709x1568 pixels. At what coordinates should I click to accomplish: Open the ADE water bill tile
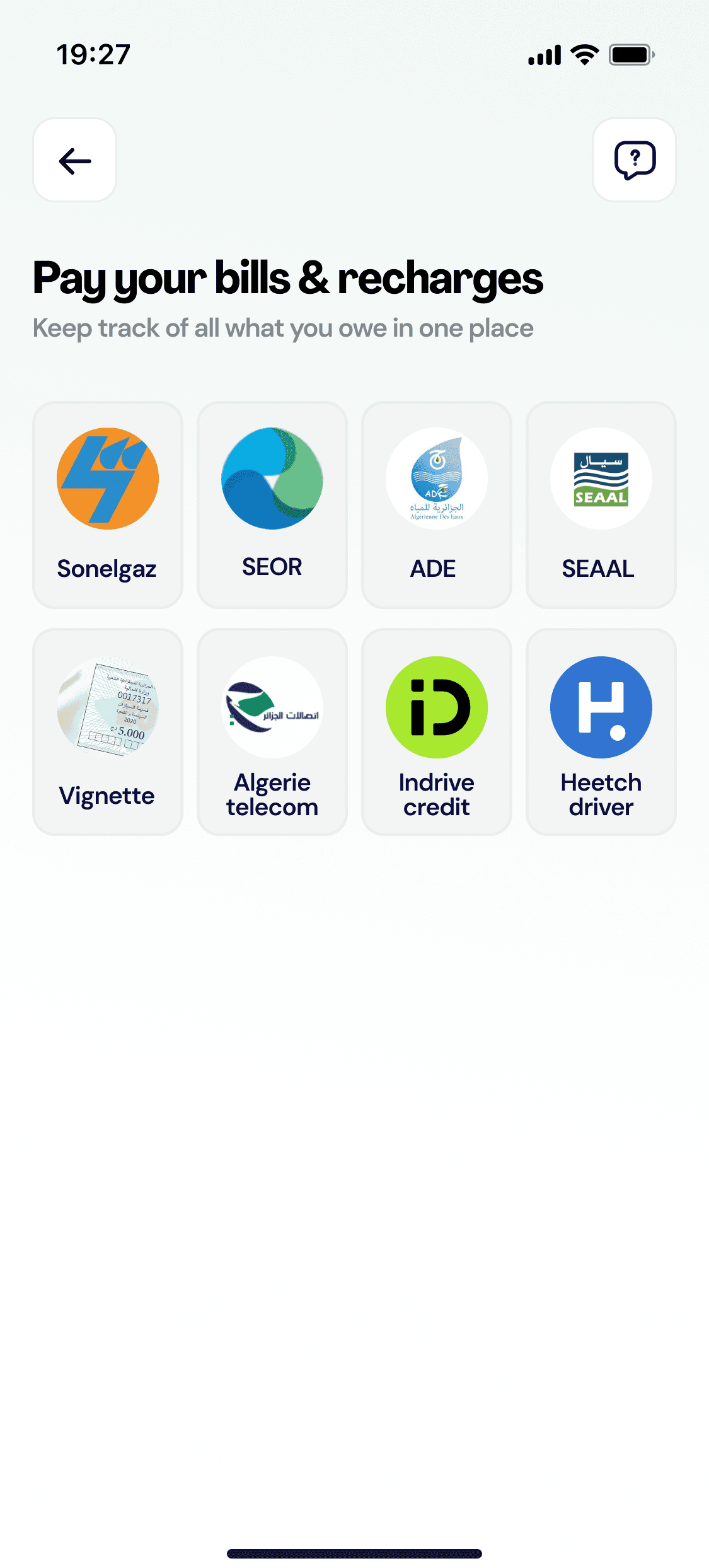(437, 505)
